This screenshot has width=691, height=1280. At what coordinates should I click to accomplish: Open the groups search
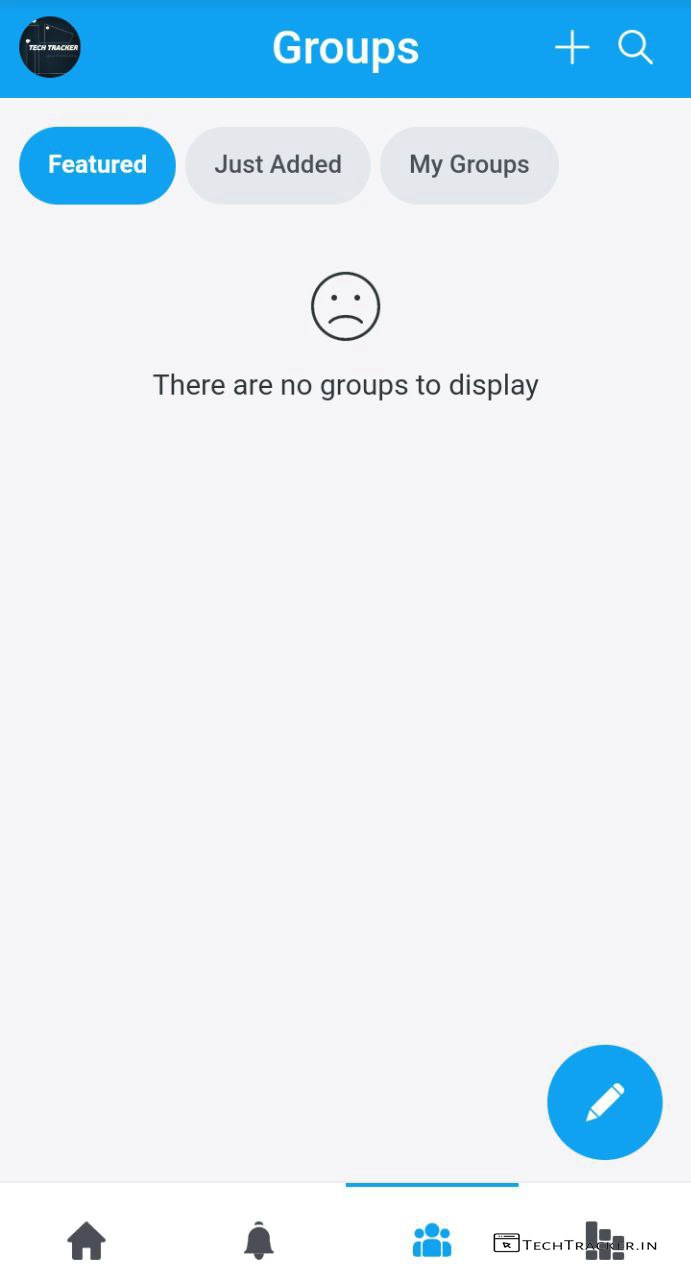coord(635,47)
